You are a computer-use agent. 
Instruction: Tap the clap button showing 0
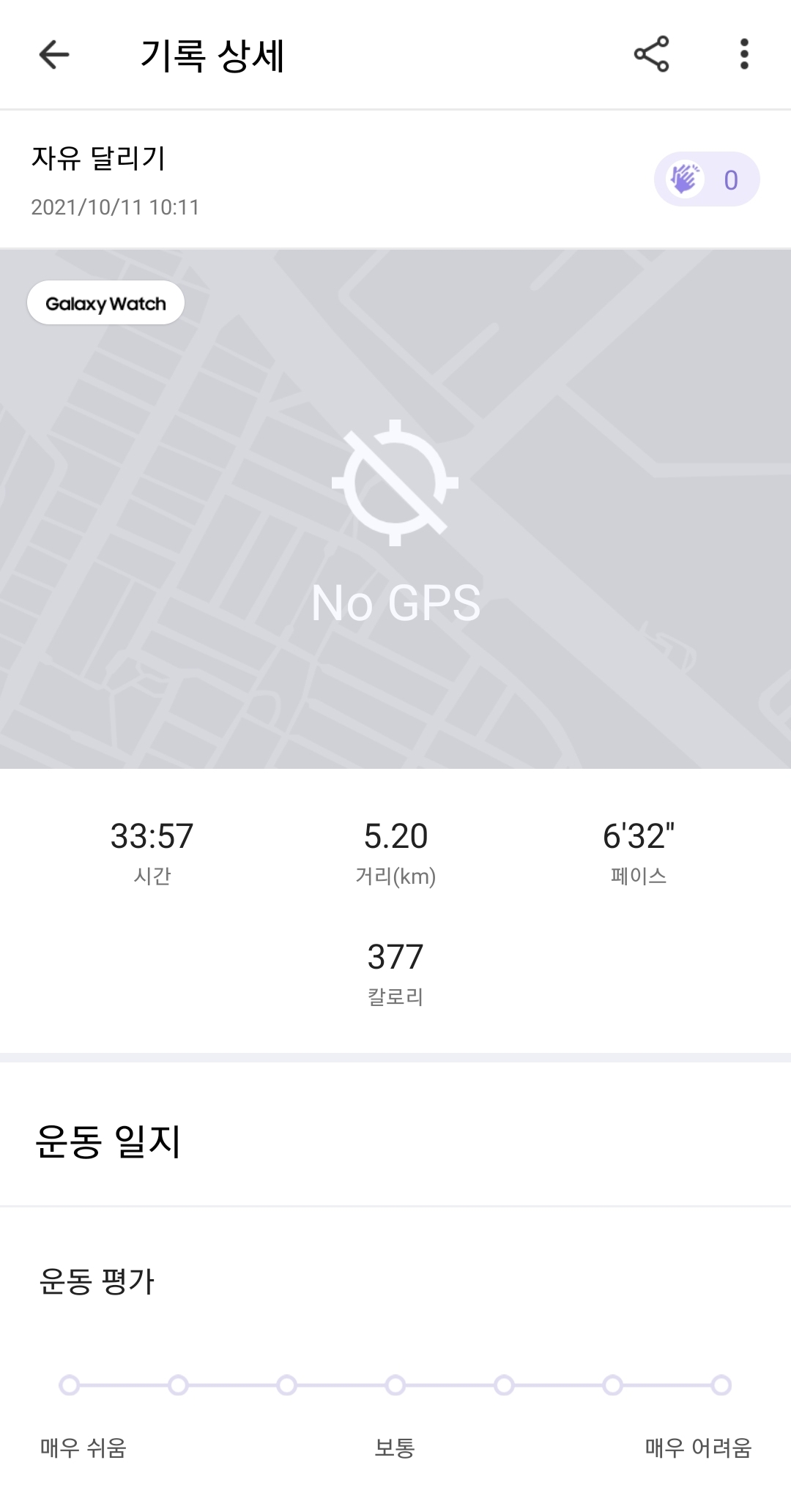click(x=706, y=179)
